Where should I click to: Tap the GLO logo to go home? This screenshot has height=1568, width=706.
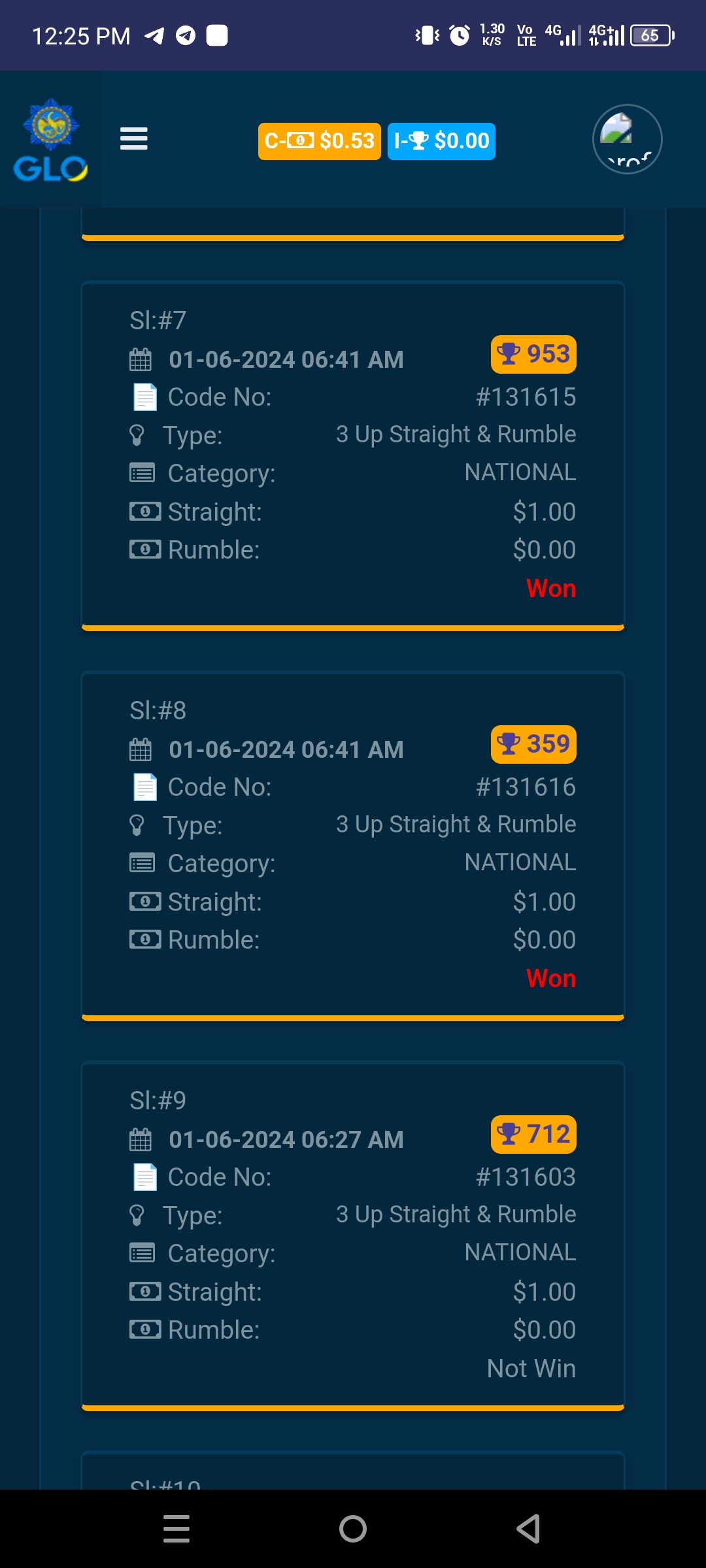[x=50, y=140]
